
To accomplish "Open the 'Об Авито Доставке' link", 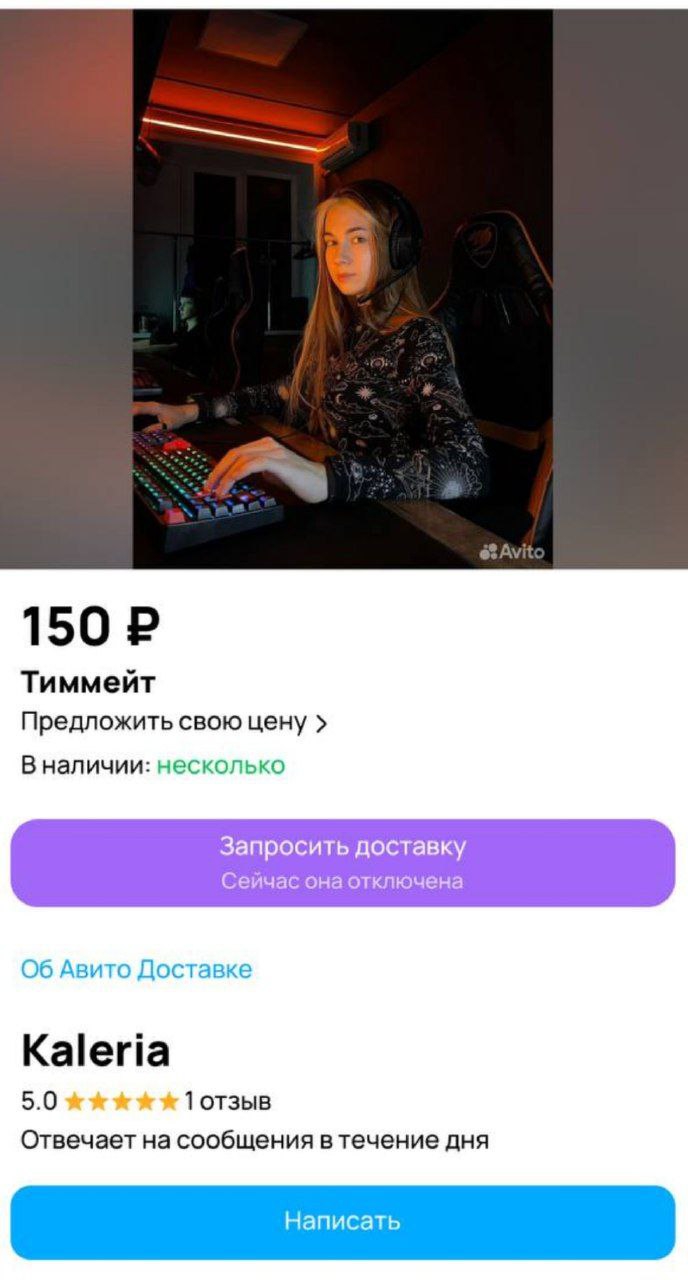I will point(136,969).
